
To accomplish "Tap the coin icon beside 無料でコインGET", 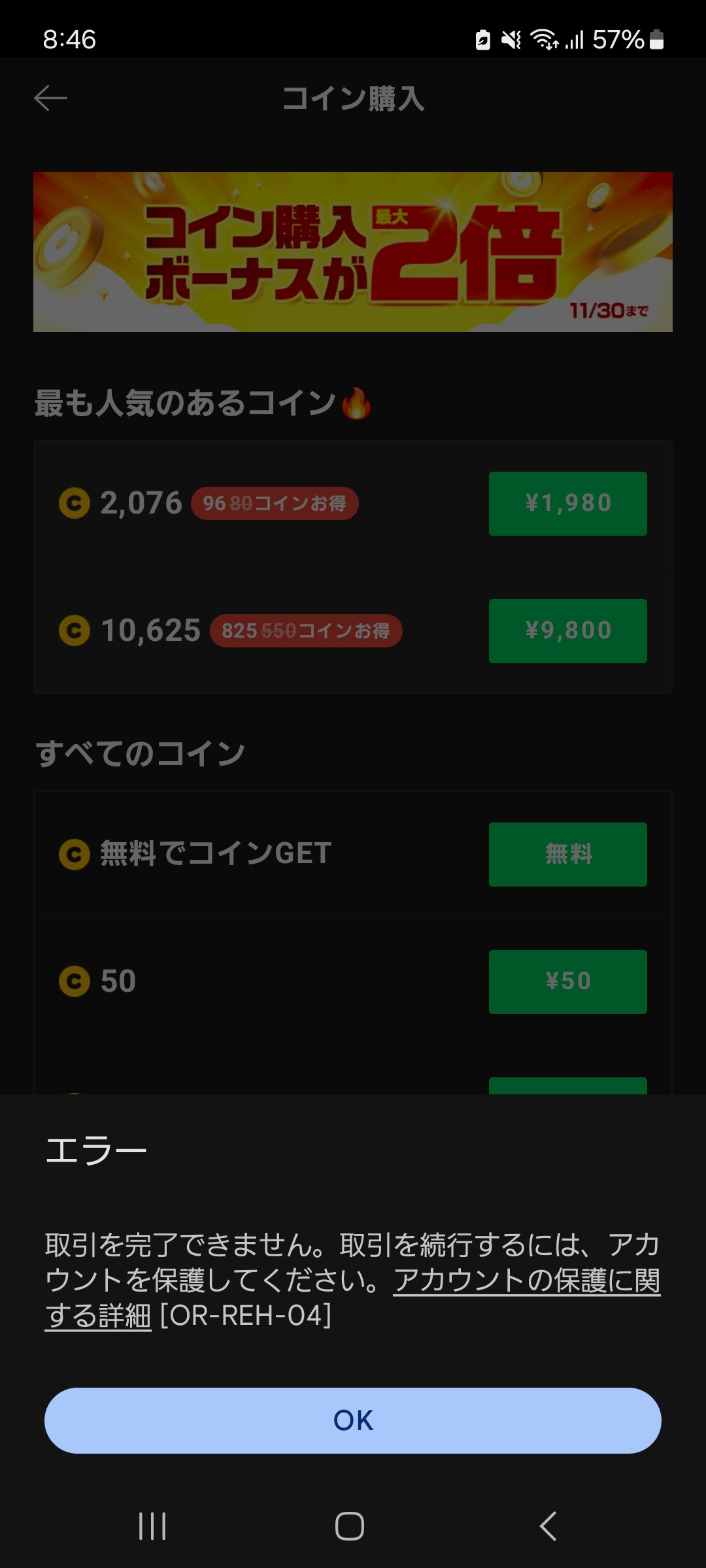I will pos(75,854).
